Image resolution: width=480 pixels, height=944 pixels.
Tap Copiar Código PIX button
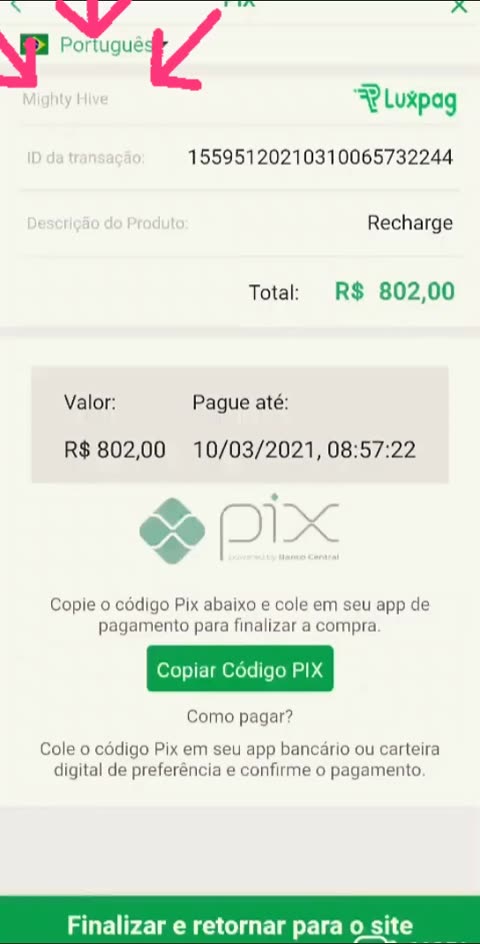point(240,669)
